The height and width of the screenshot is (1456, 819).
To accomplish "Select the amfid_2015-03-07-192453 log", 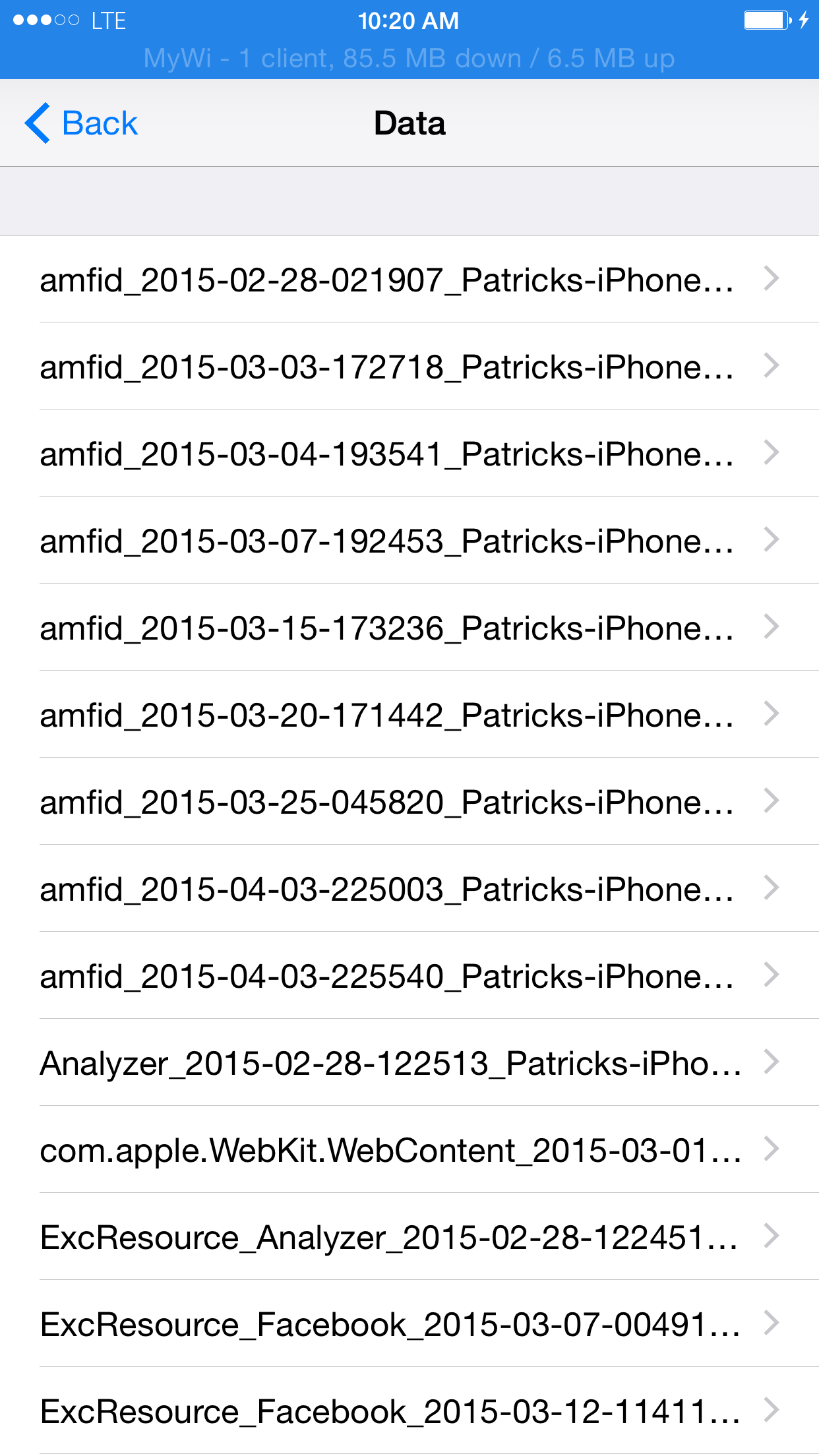I will [409, 541].
